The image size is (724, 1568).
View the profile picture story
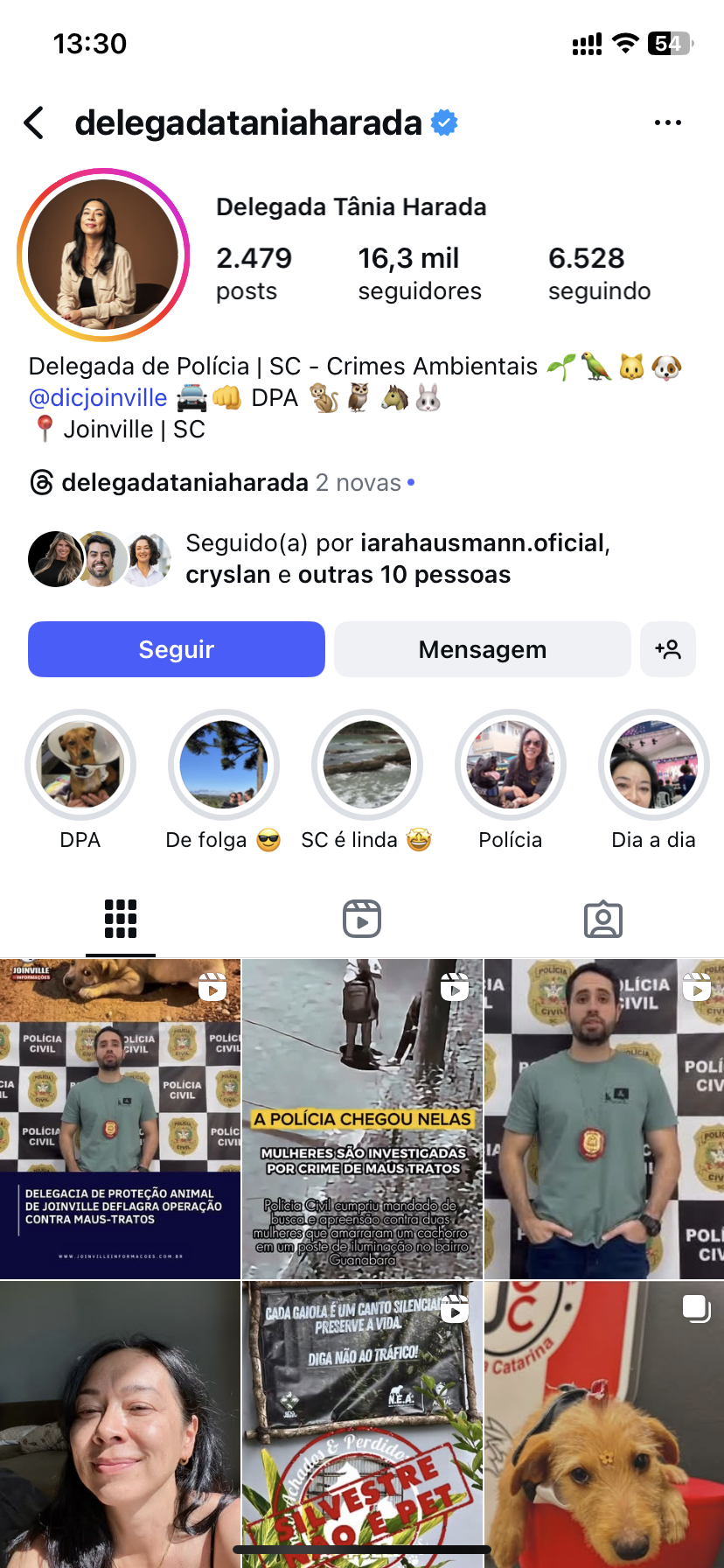click(103, 255)
